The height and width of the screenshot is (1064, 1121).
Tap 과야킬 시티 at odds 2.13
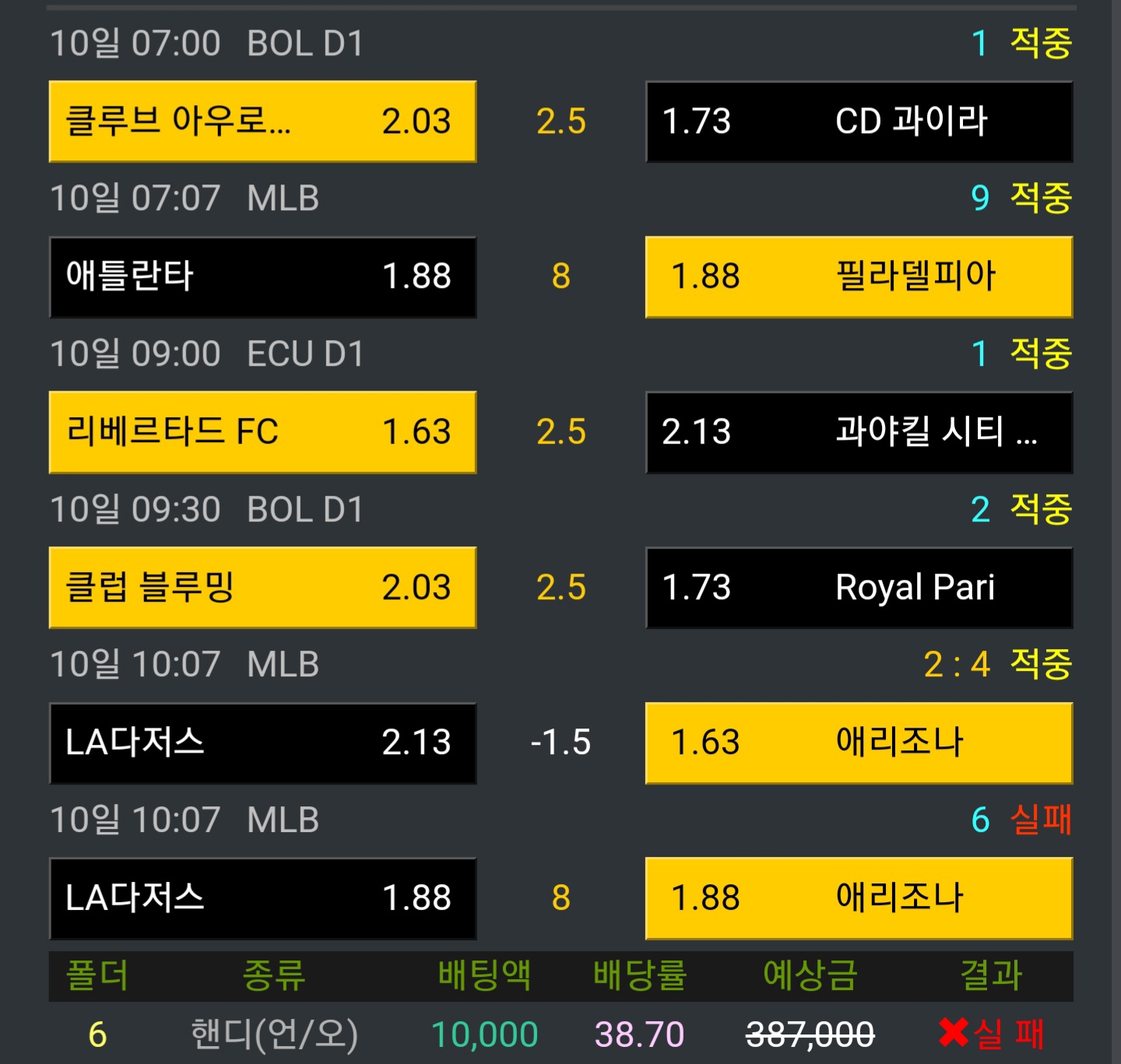tap(859, 433)
